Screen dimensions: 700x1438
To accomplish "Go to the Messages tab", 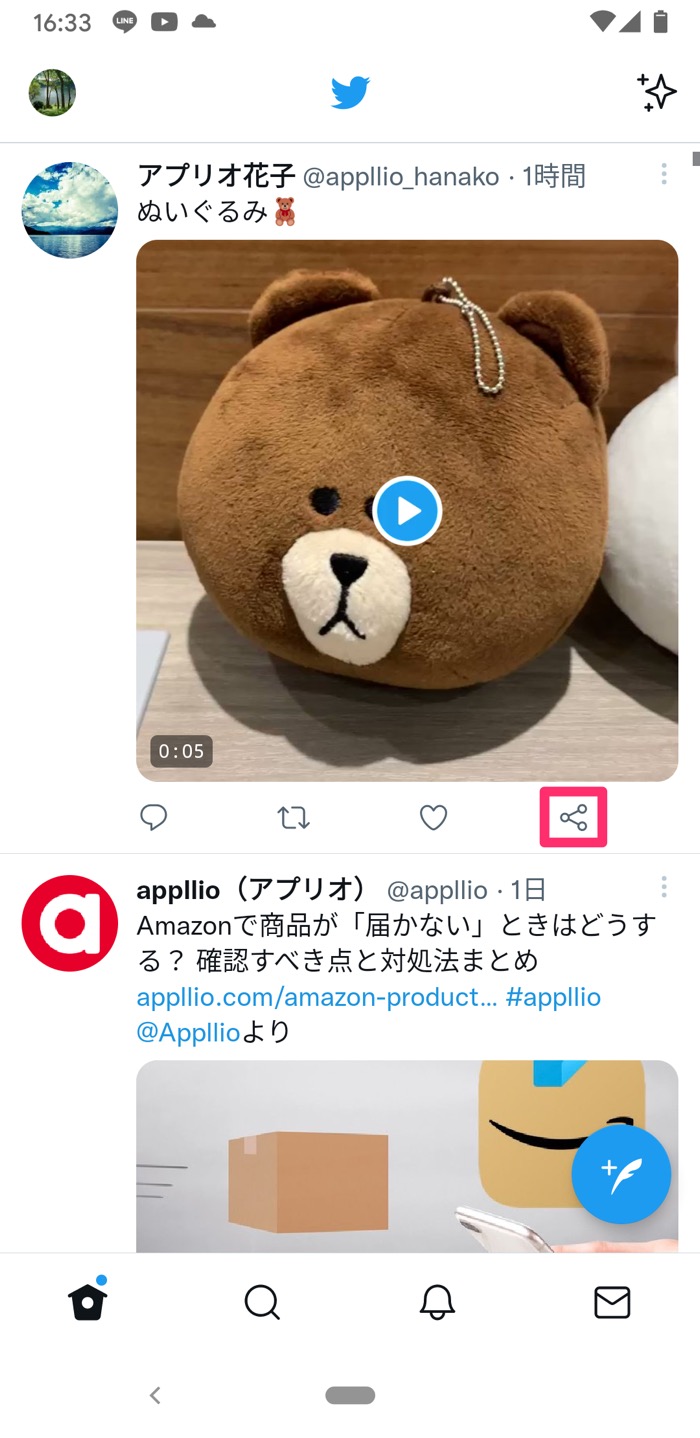I will tap(612, 1302).
